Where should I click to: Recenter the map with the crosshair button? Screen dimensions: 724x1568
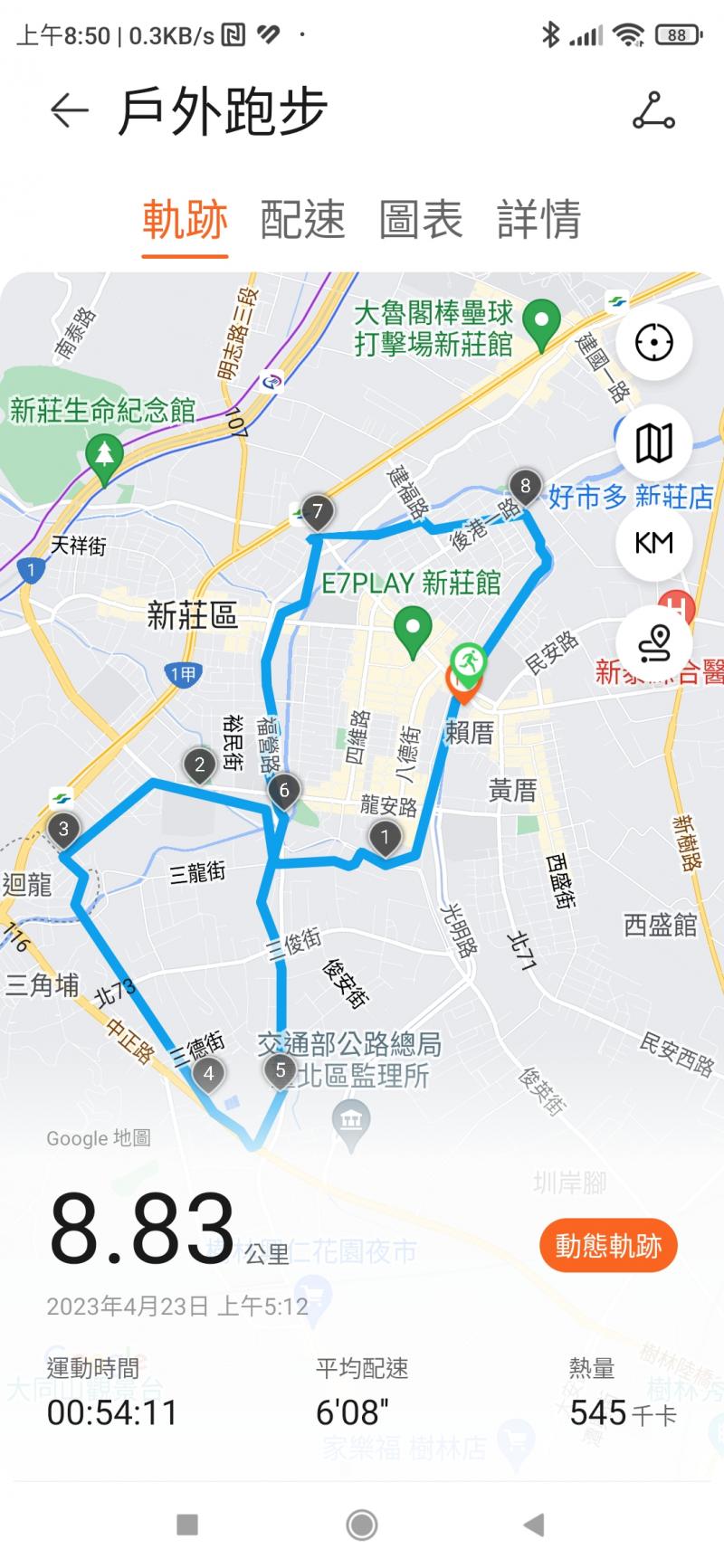[x=653, y=343]
